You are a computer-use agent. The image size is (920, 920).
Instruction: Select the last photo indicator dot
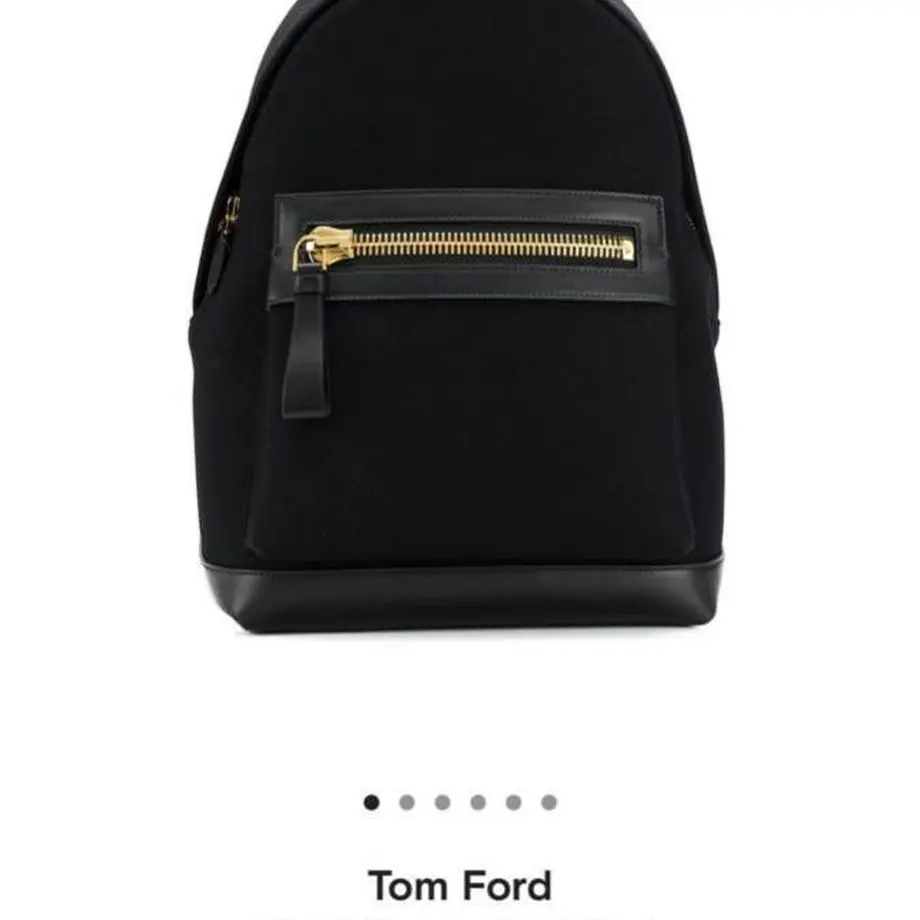point(549,802)
